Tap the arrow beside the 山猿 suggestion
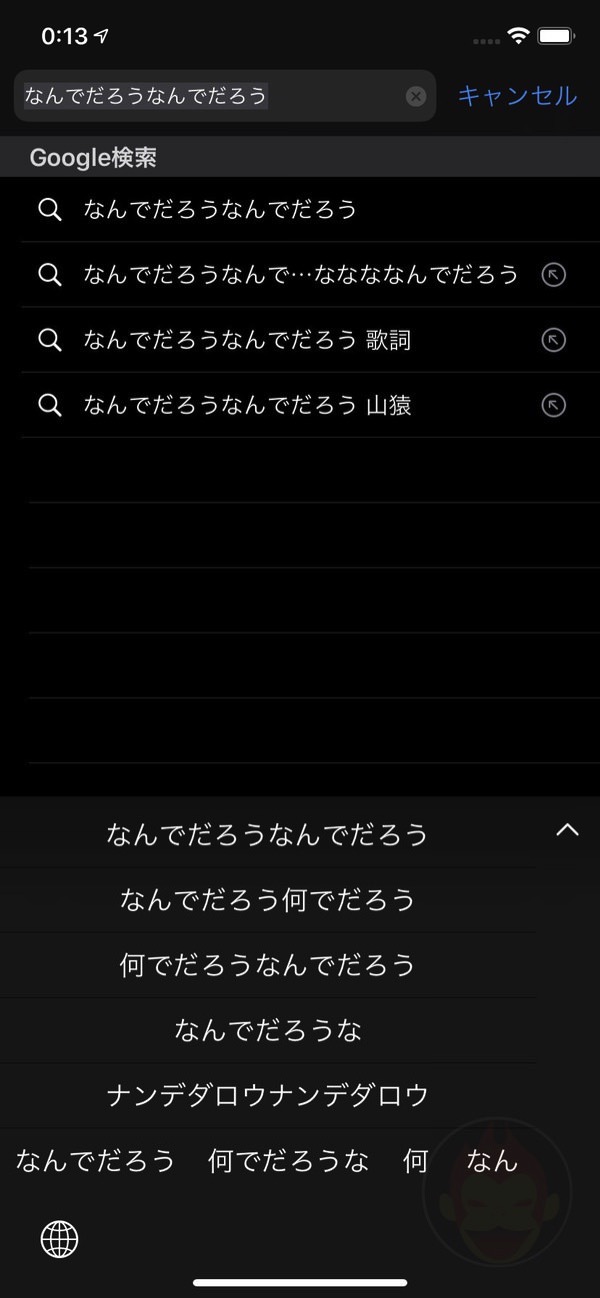The width and height of the screenshot is (600, 1298). click(x=553, y=405)
